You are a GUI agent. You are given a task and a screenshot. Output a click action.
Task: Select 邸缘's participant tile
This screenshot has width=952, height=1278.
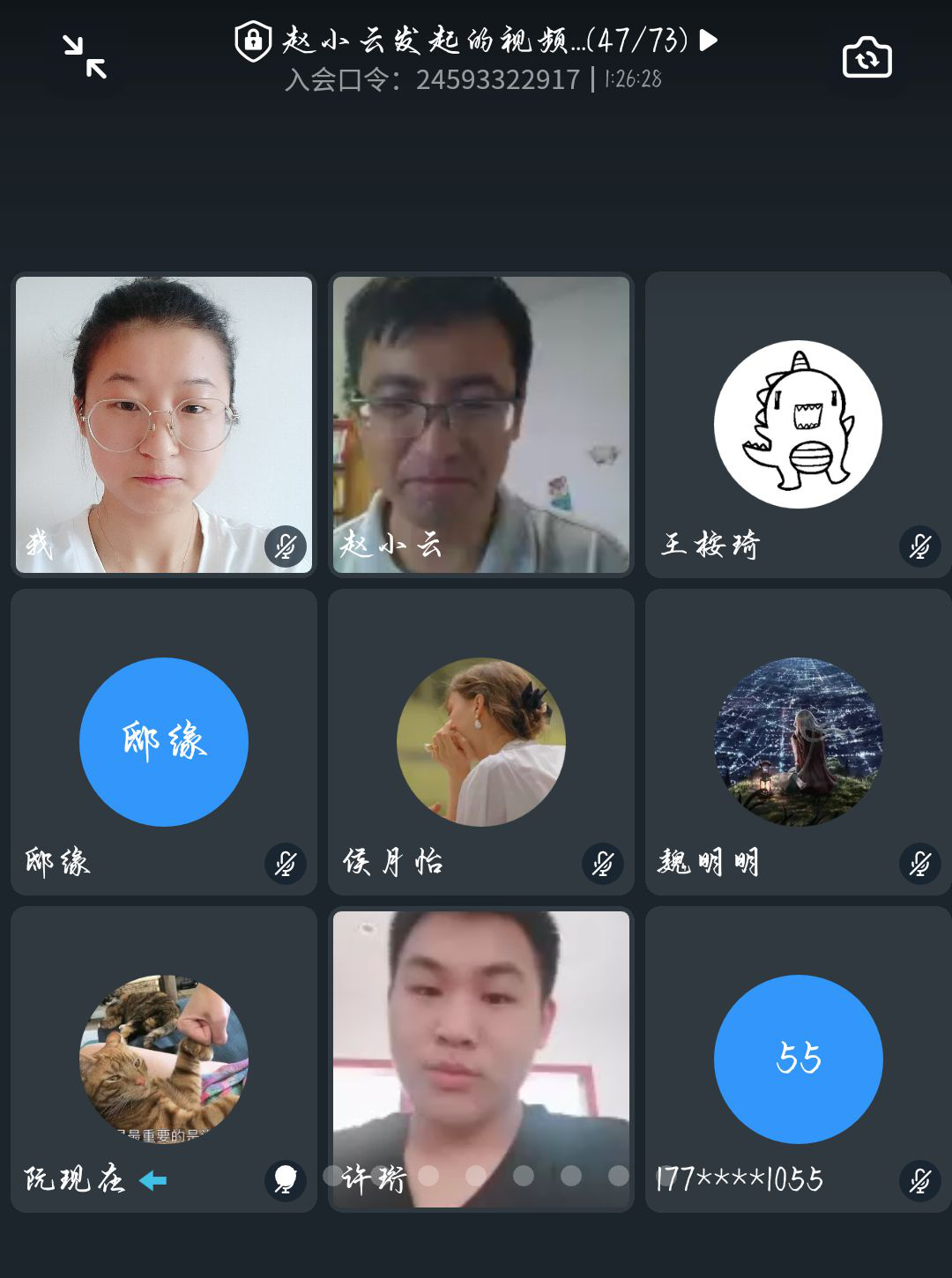pyautogui.click(x=164, y=742)
